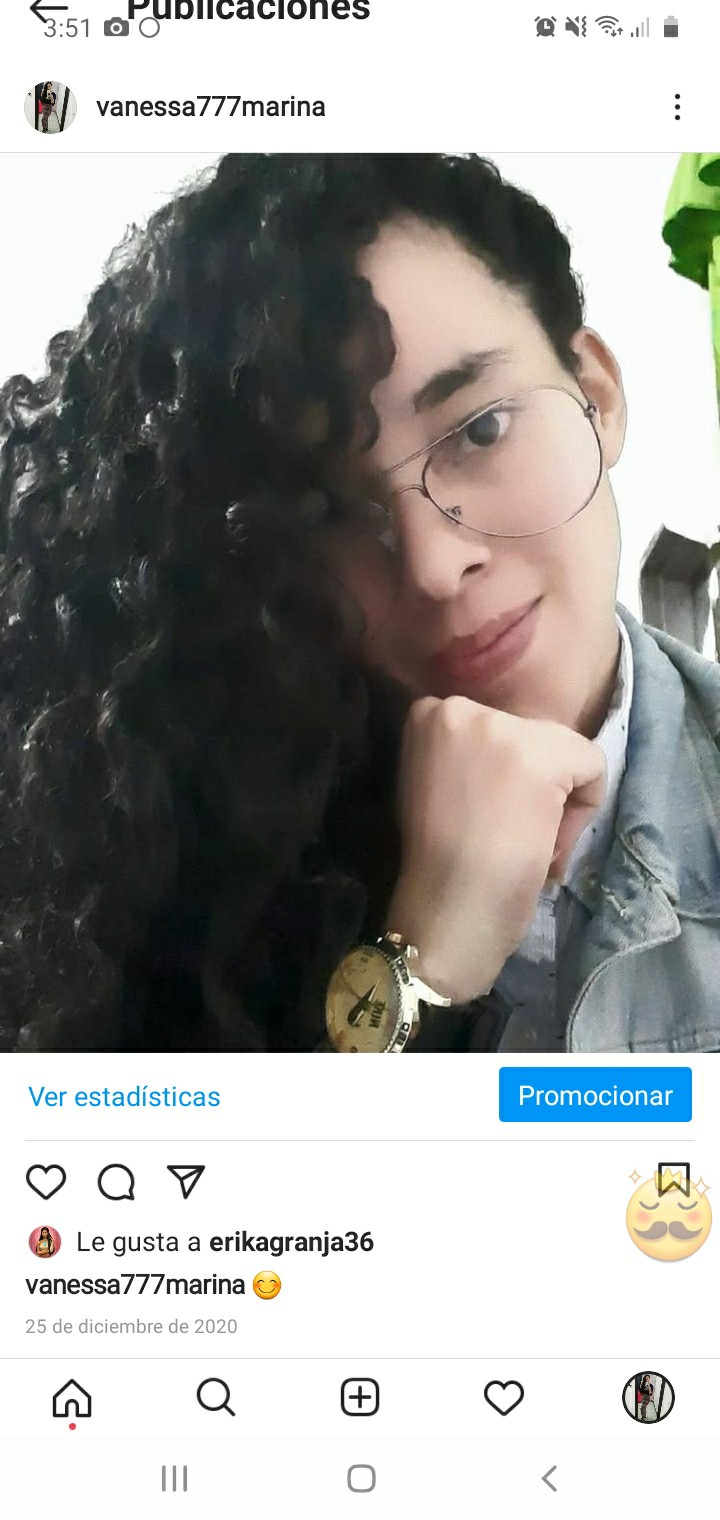The image size is (720, 1520).
Task: Open comments with the speech bubble icon
Action: tap(116, 1182)
